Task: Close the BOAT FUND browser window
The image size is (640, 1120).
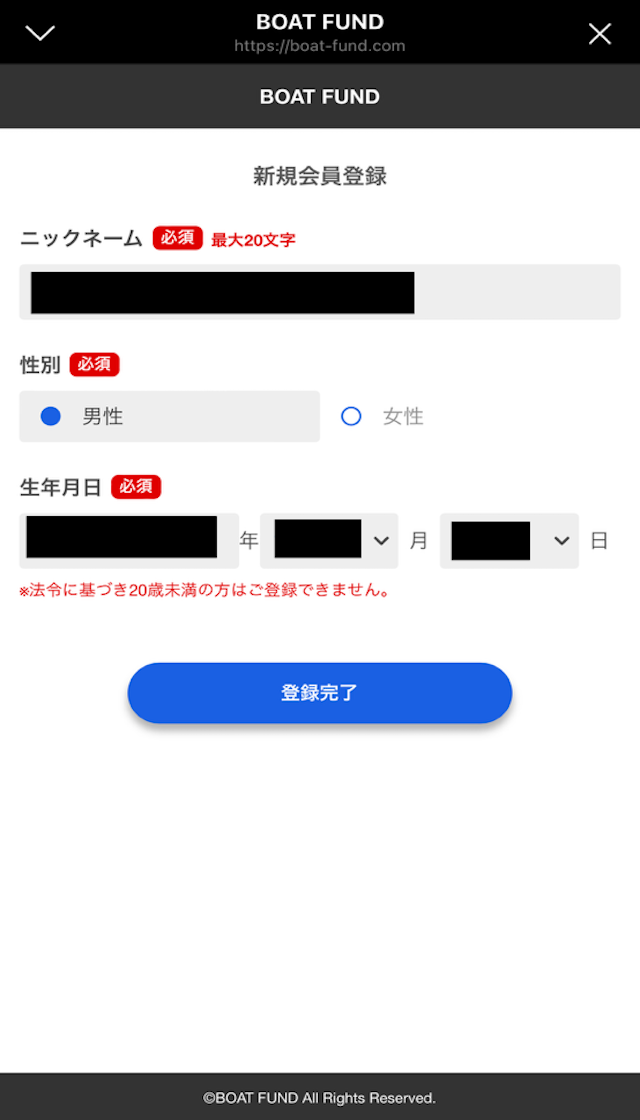Action: pyautogui.click(x=599, y=34)
